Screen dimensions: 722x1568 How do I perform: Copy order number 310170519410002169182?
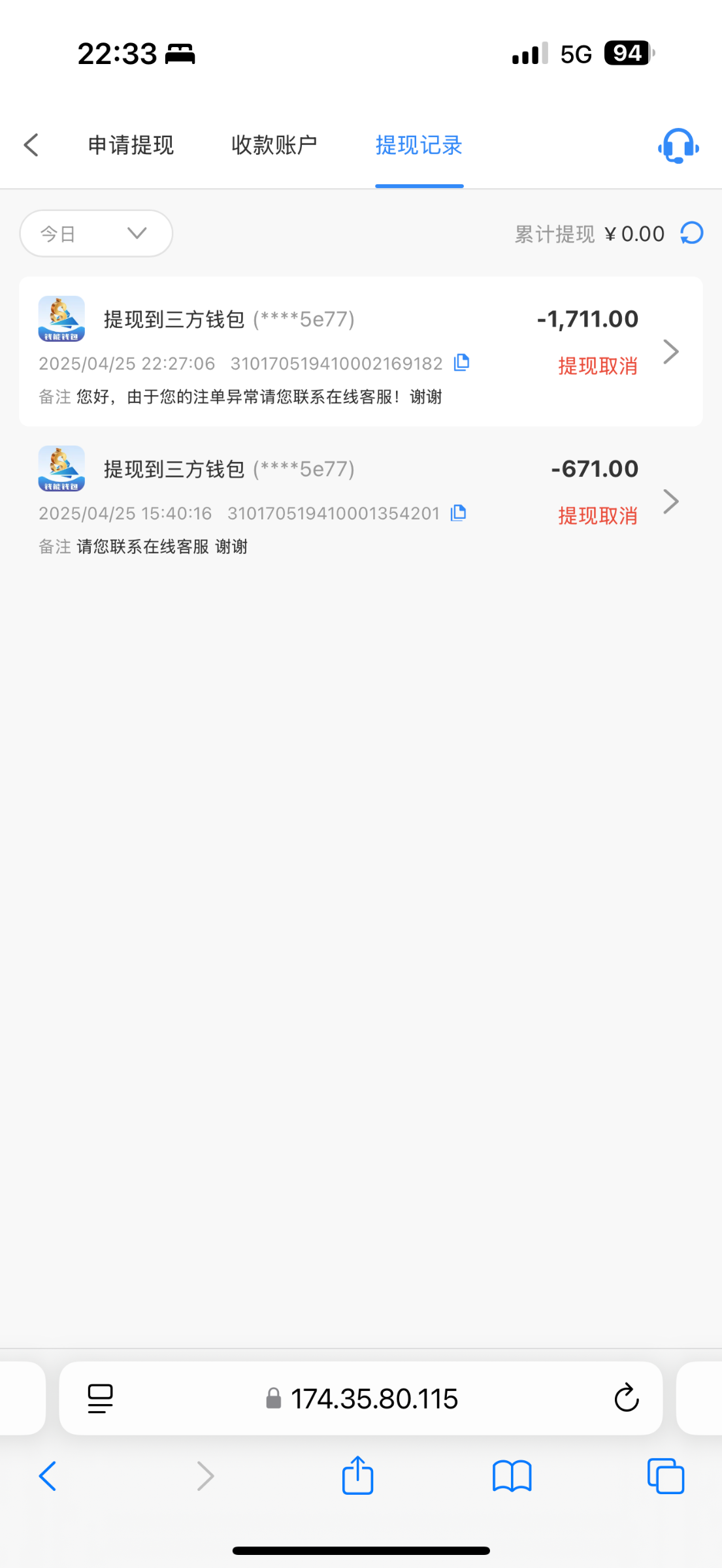pyautogui.click(x=461, y=362)
